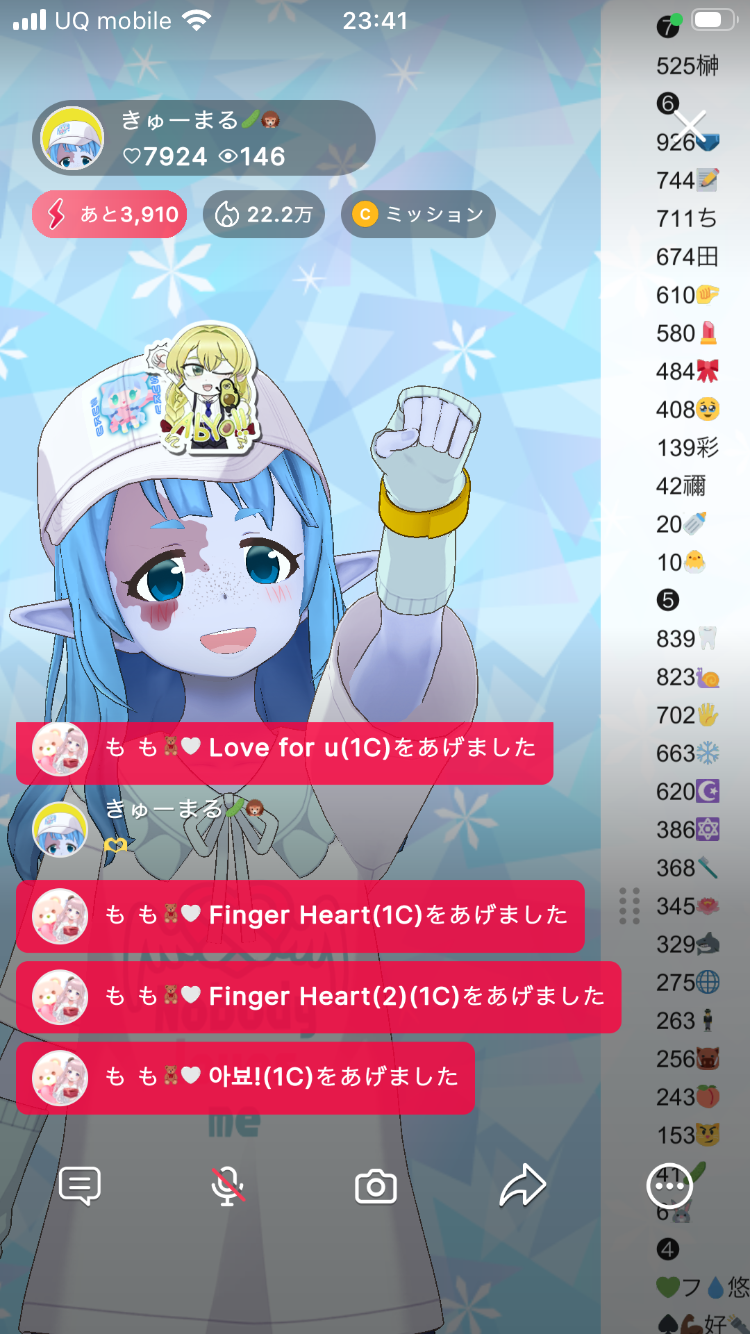The image size is (750, 1334).
Task: Toggle the muted microphone icon
Action: point(228,1187)
